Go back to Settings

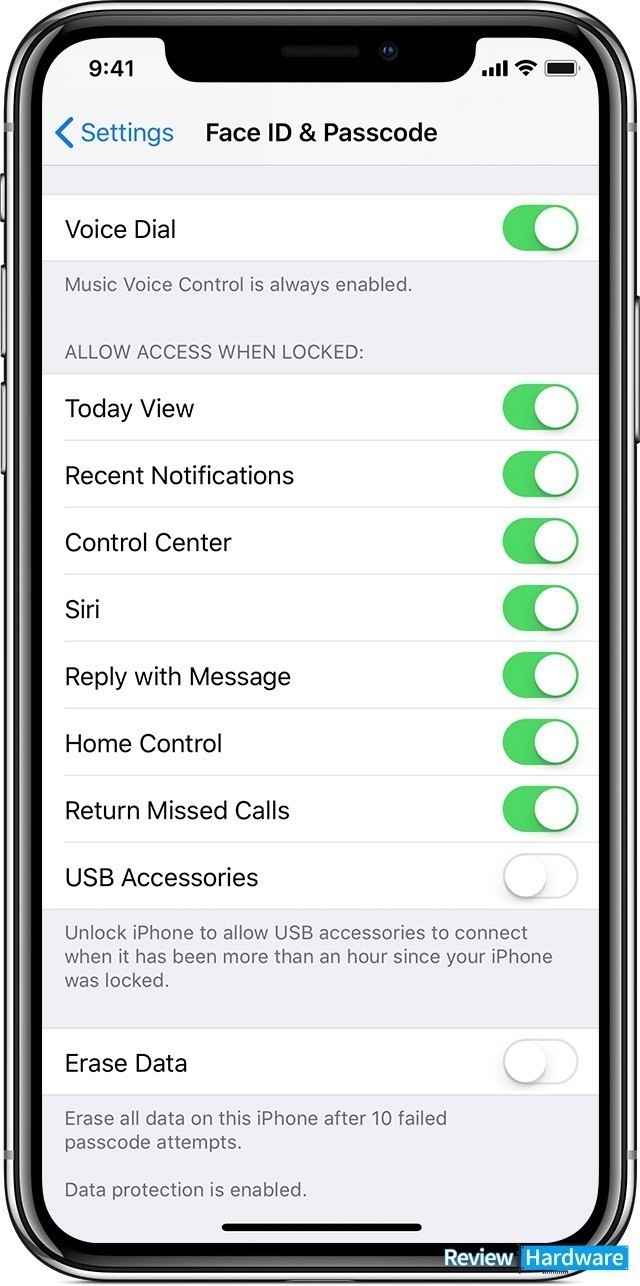coord(113,133)
